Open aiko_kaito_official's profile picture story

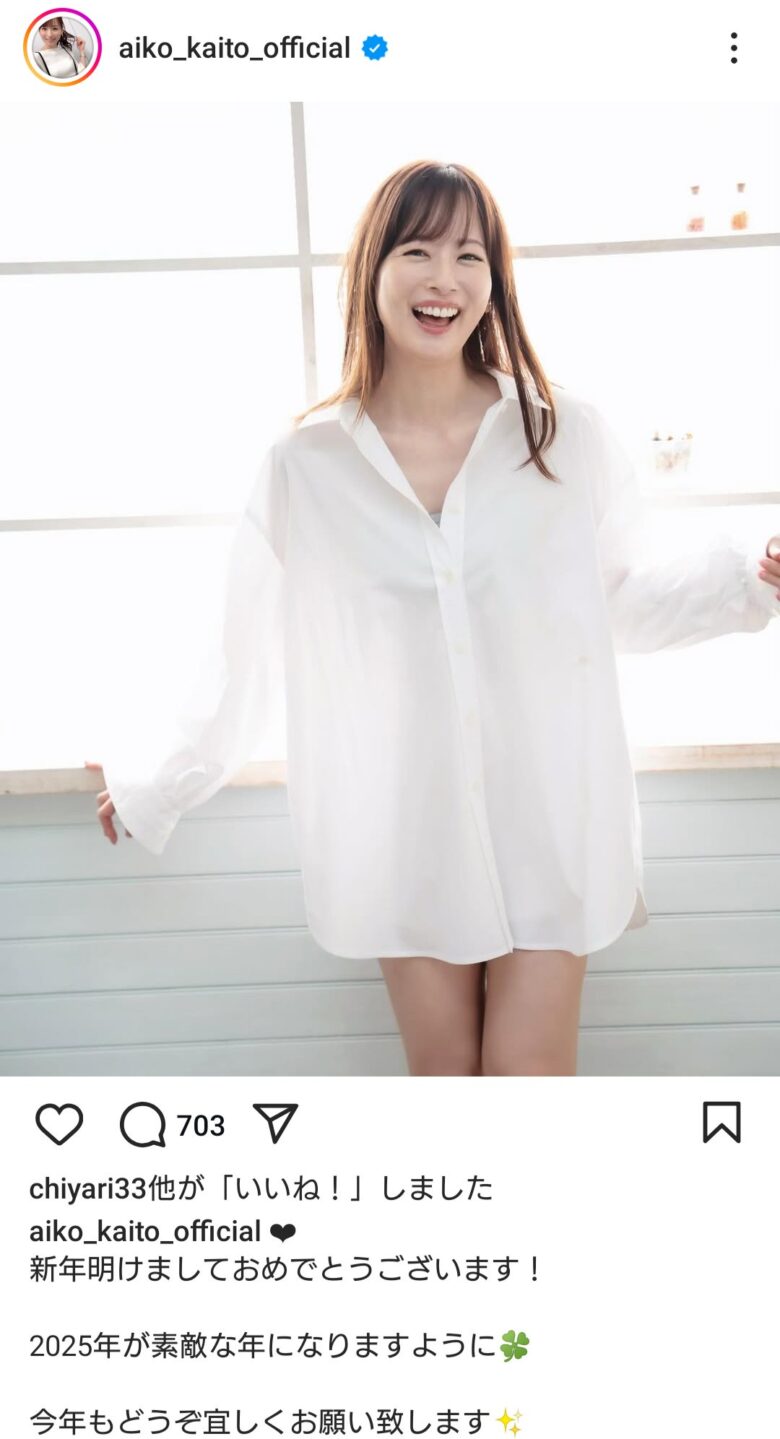(62, 47)
